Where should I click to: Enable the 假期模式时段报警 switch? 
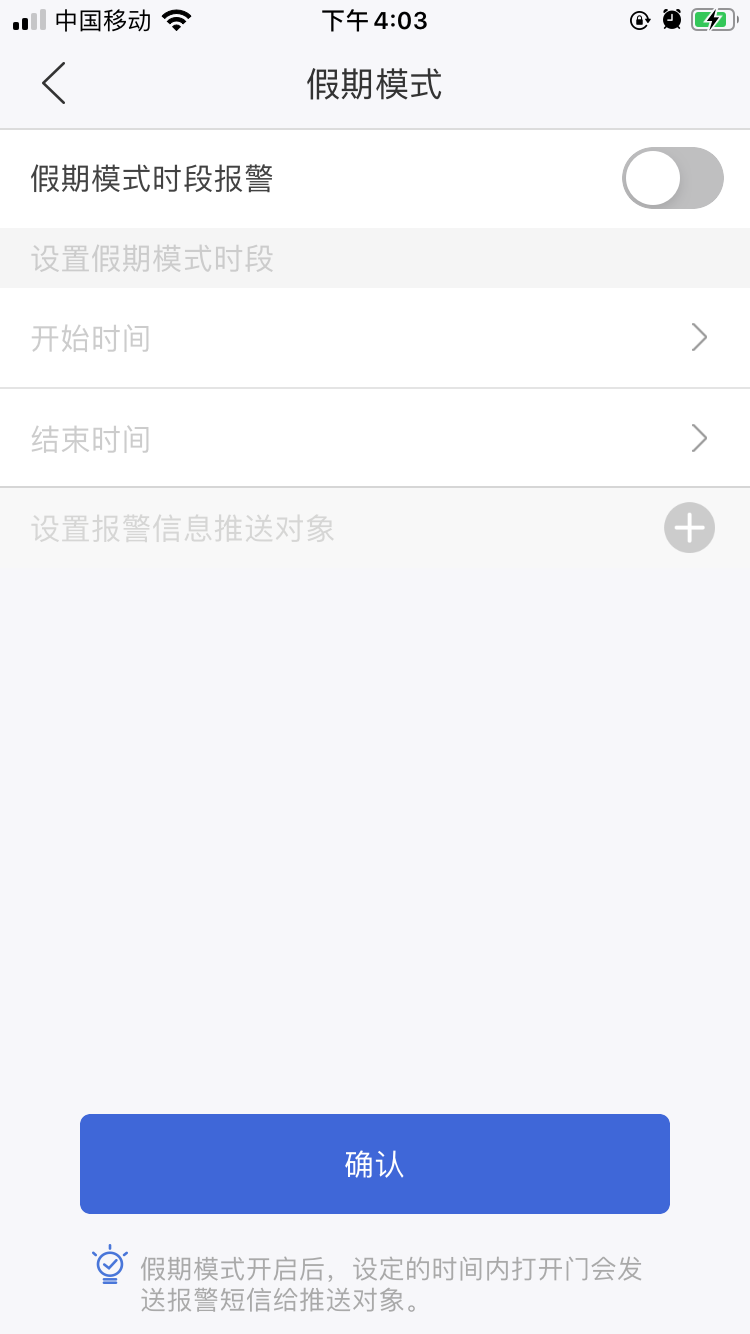coord(672,178)
